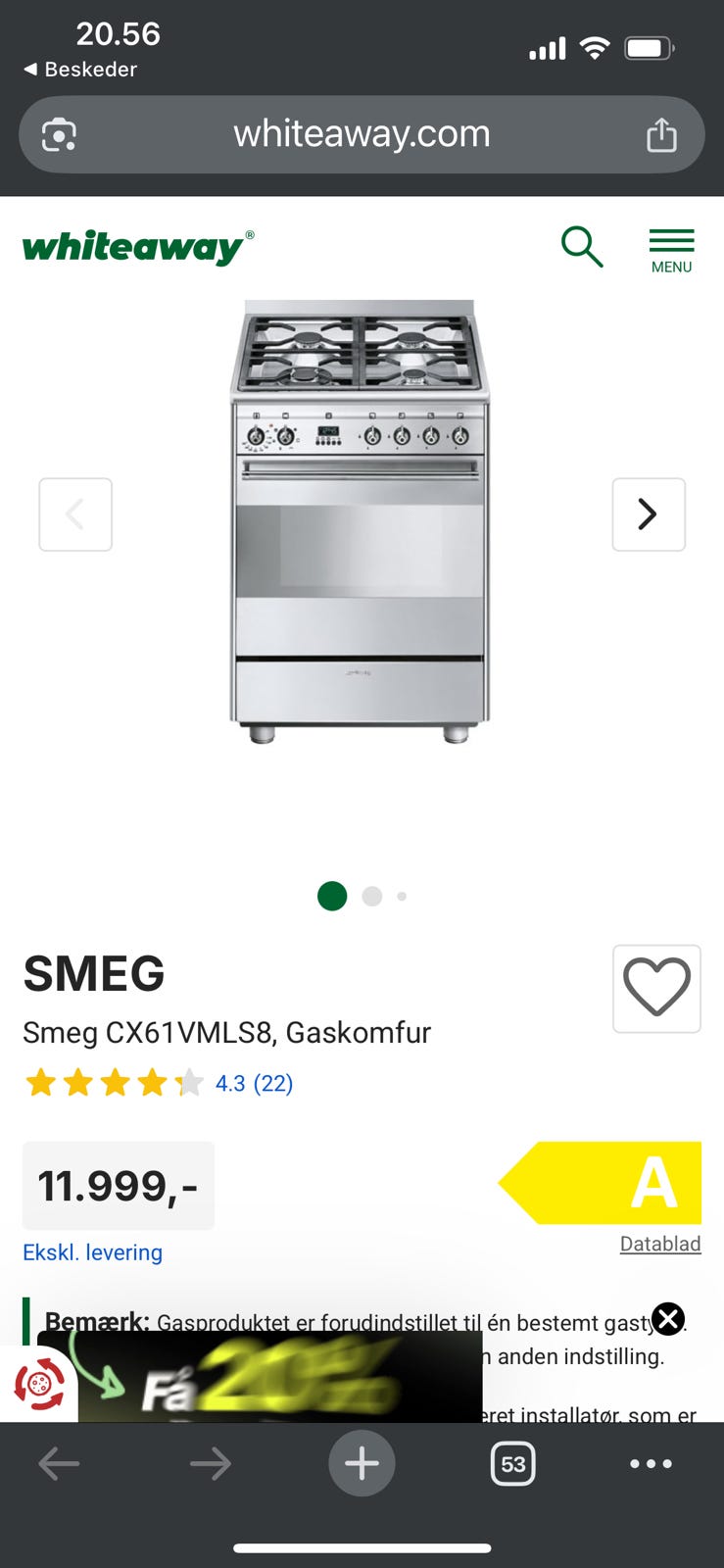
Task: Go back in the browser
Action: [59, 1464]
